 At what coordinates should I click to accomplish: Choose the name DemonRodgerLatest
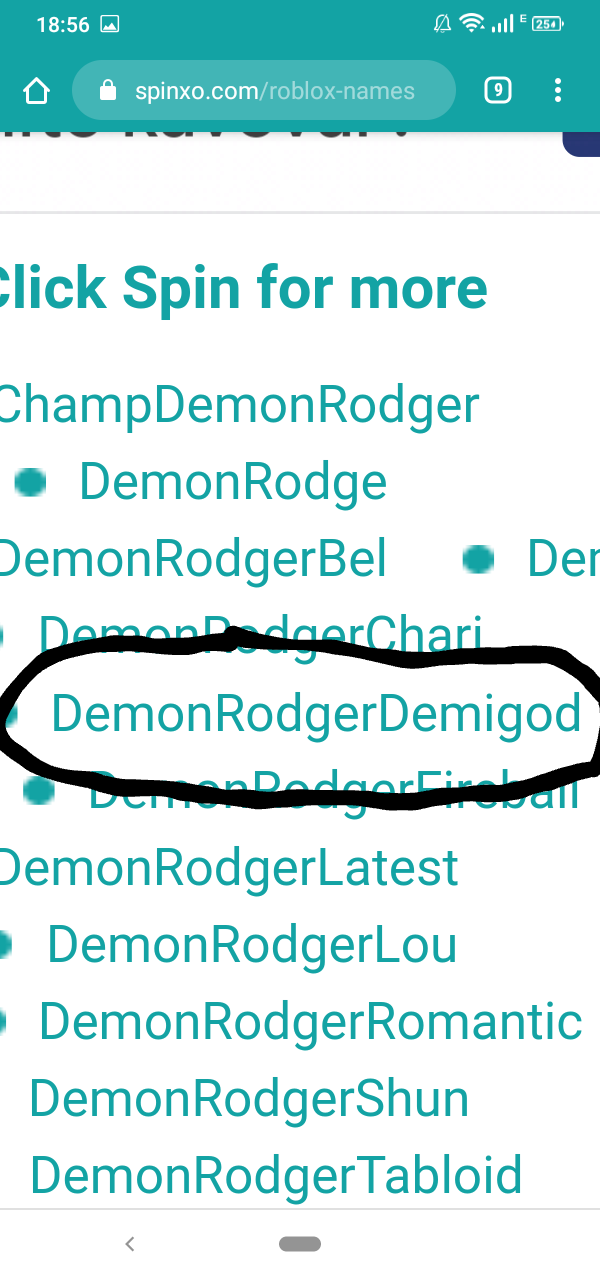pos(229,868)
